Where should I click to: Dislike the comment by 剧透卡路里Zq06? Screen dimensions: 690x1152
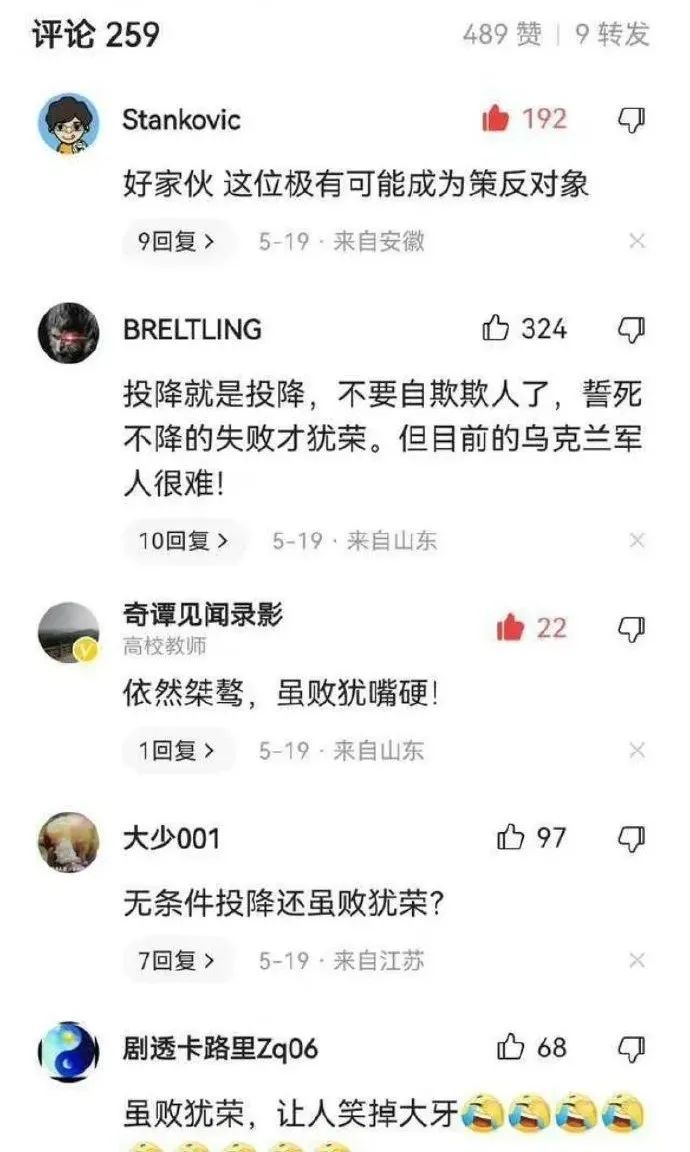coord(631,1048)
